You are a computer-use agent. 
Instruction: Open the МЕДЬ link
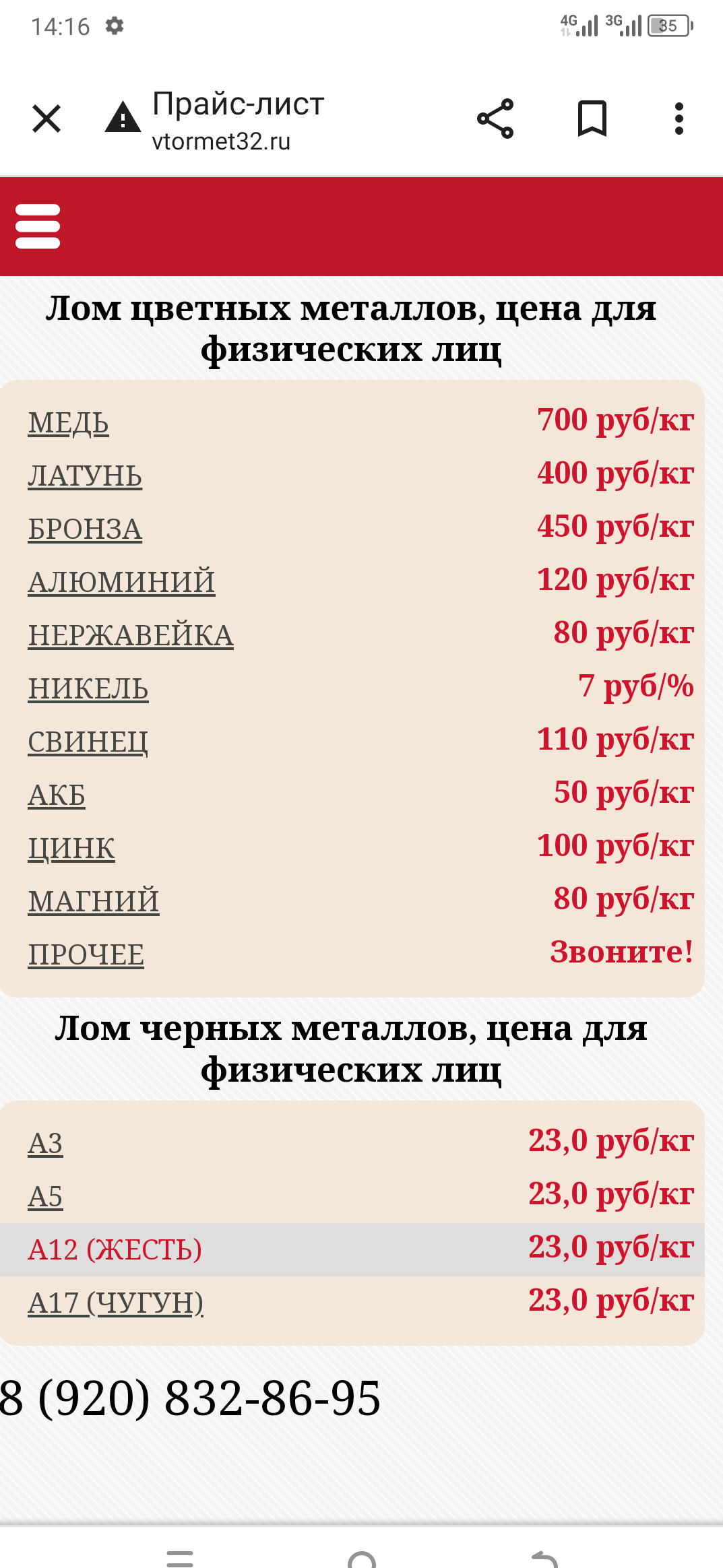tap(68, 423)
